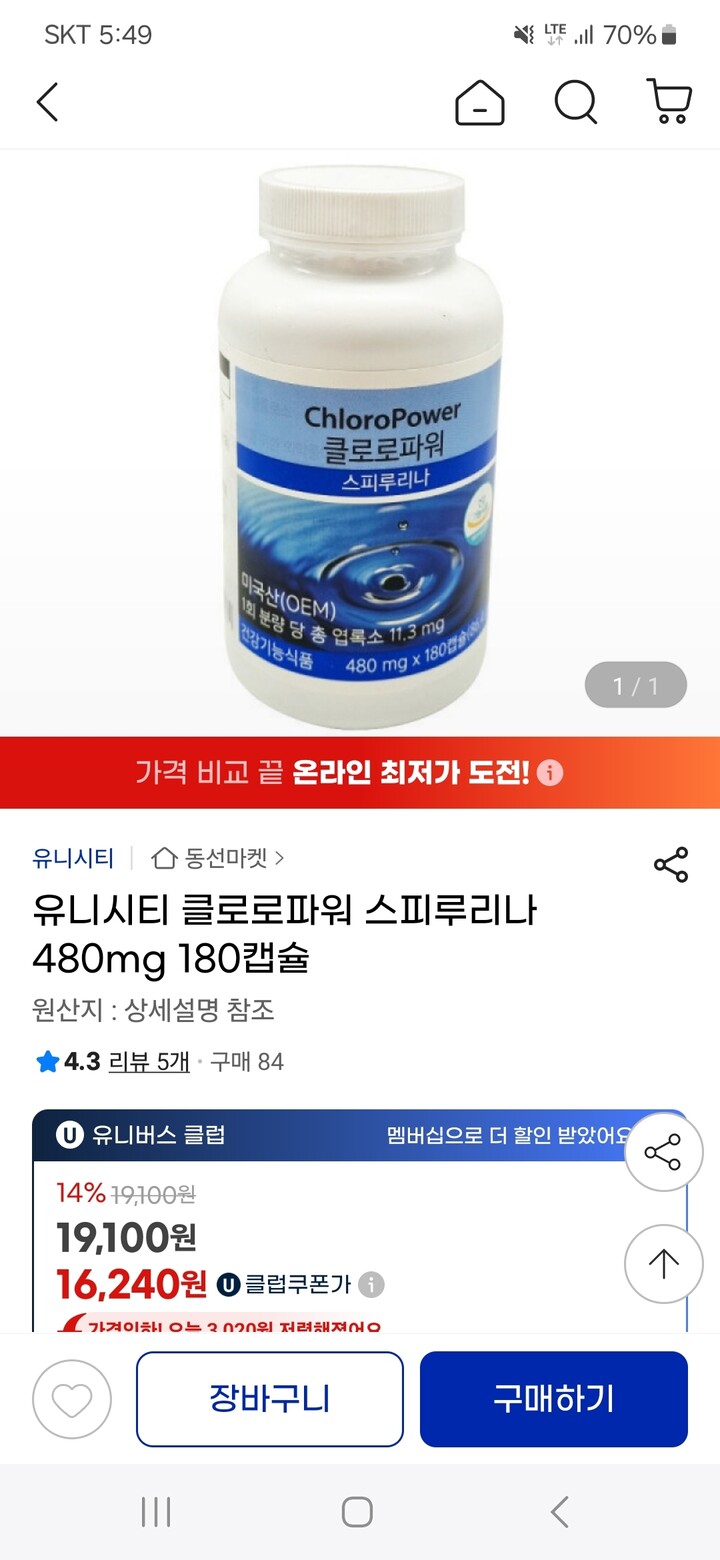Tap the scroll-to-top arrow button
The width and height of the screenshot is (720, 1560).
[x=664, y=1264]
